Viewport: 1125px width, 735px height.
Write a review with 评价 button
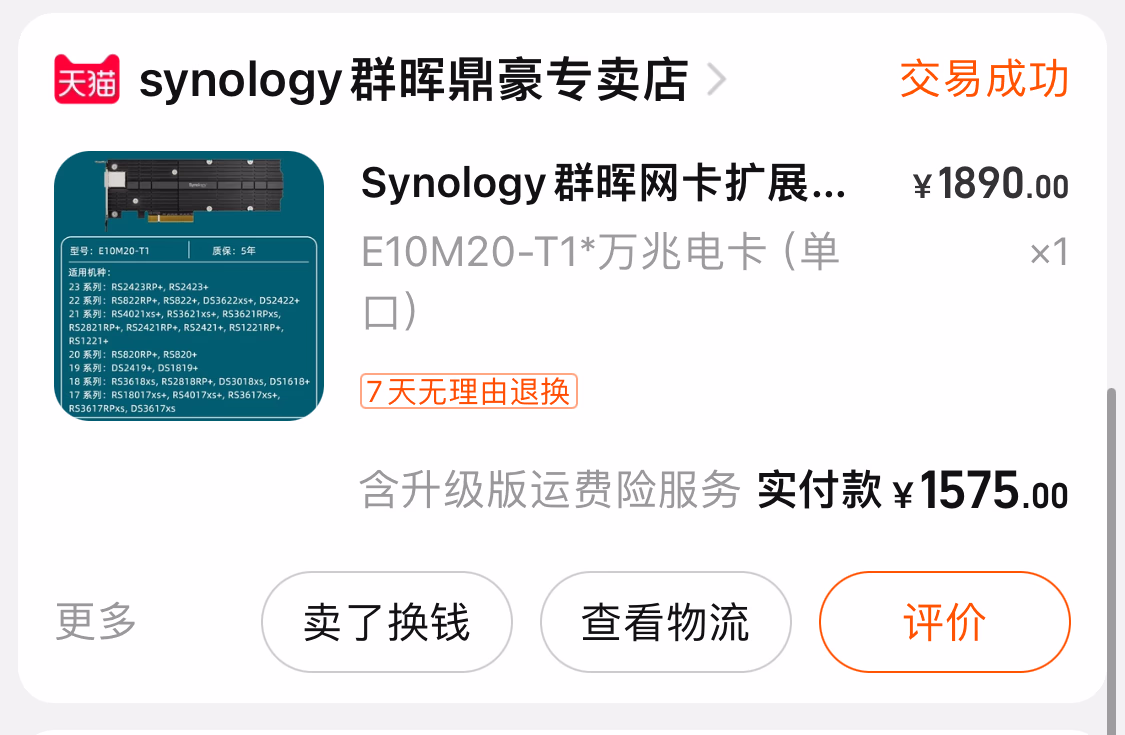(944, 622)
